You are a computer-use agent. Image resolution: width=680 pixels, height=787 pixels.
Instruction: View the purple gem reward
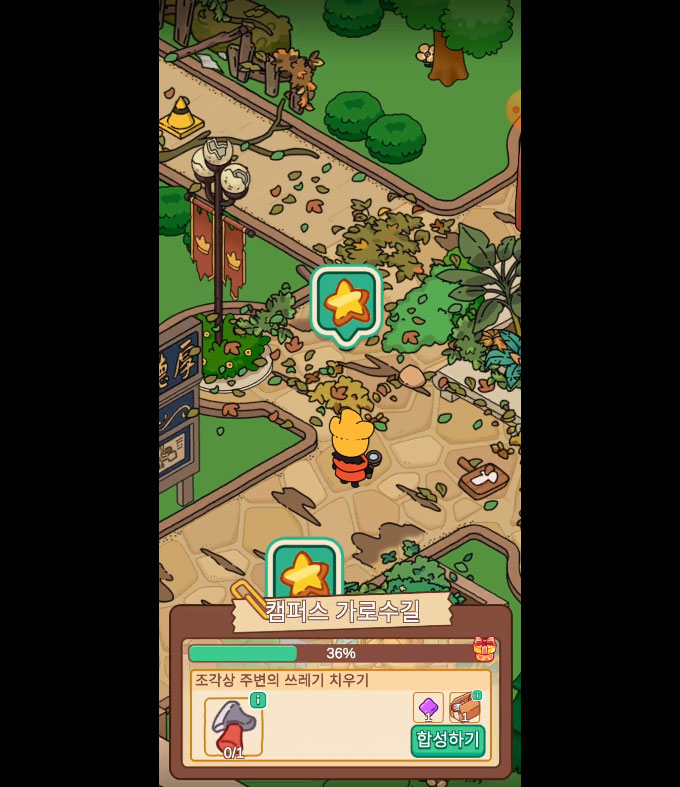428,707
